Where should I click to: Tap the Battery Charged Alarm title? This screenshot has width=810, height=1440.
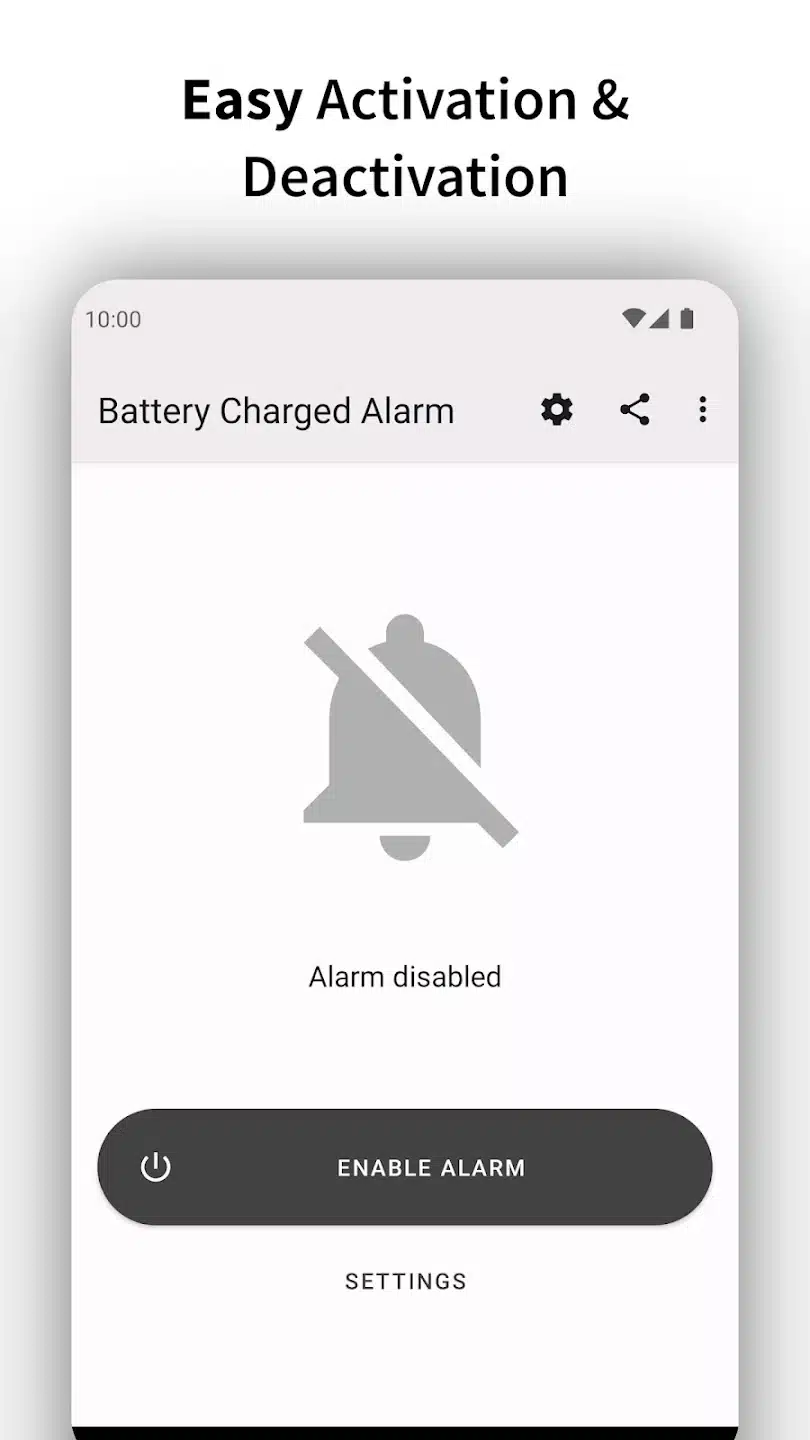(x=276, y=410)
